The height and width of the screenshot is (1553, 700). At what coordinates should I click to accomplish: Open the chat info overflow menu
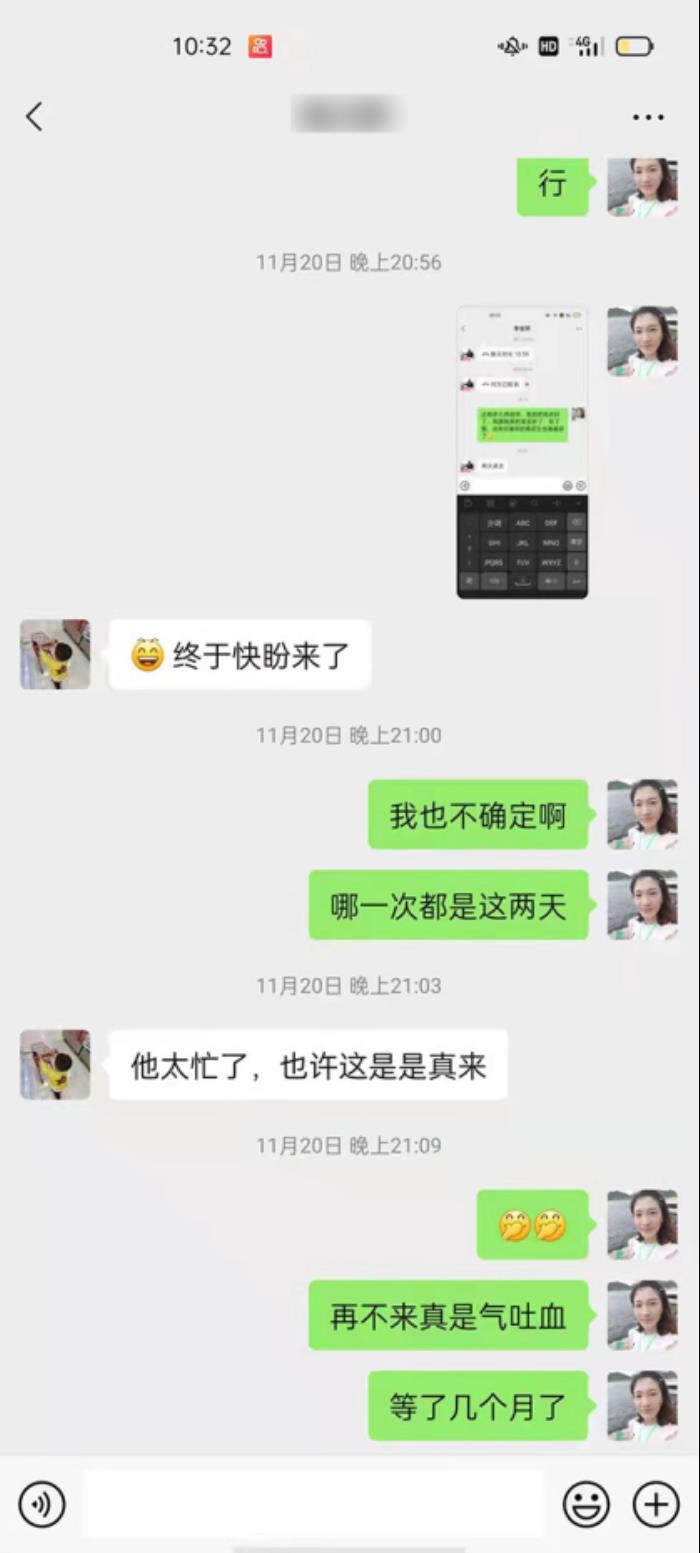(648, 118)
